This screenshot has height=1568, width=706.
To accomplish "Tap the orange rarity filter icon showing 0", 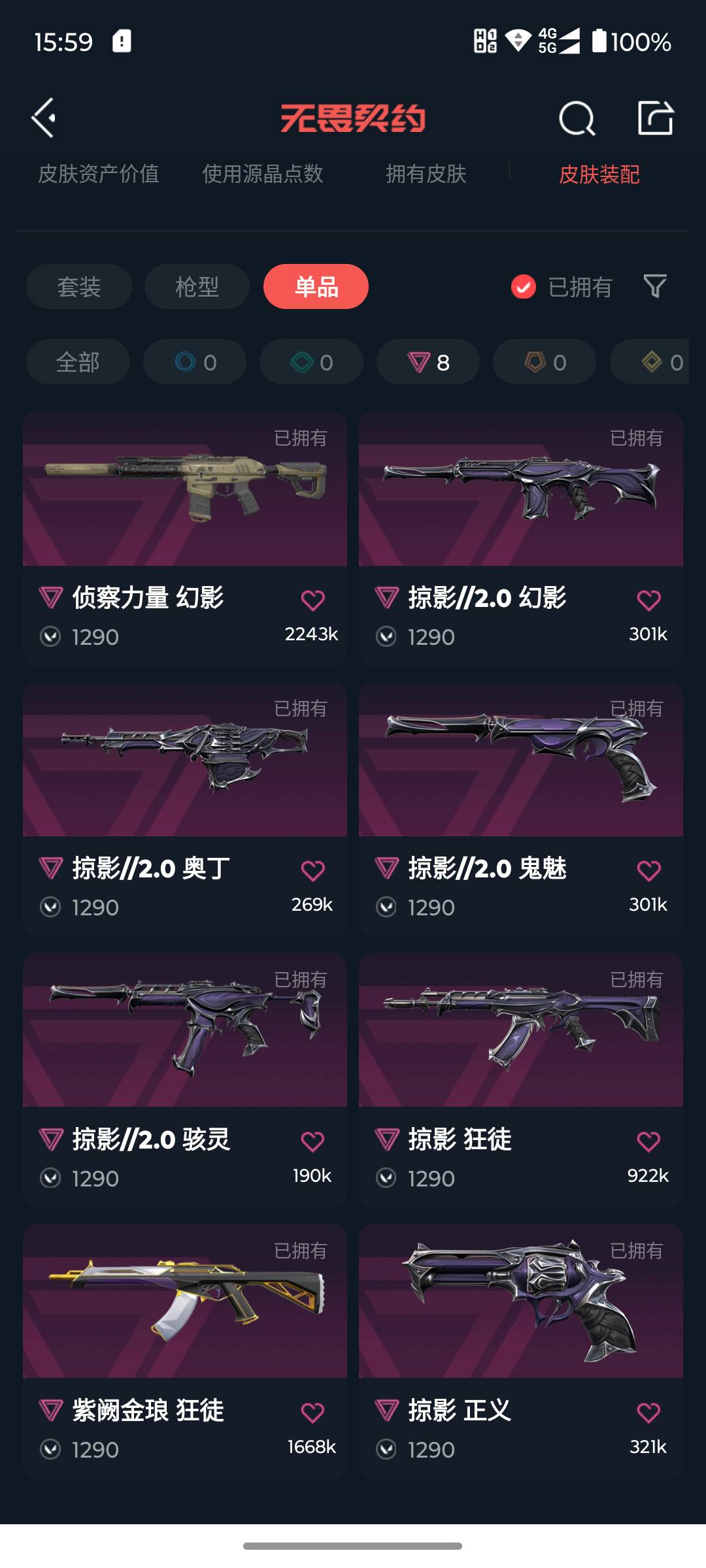I will (543, 361).
